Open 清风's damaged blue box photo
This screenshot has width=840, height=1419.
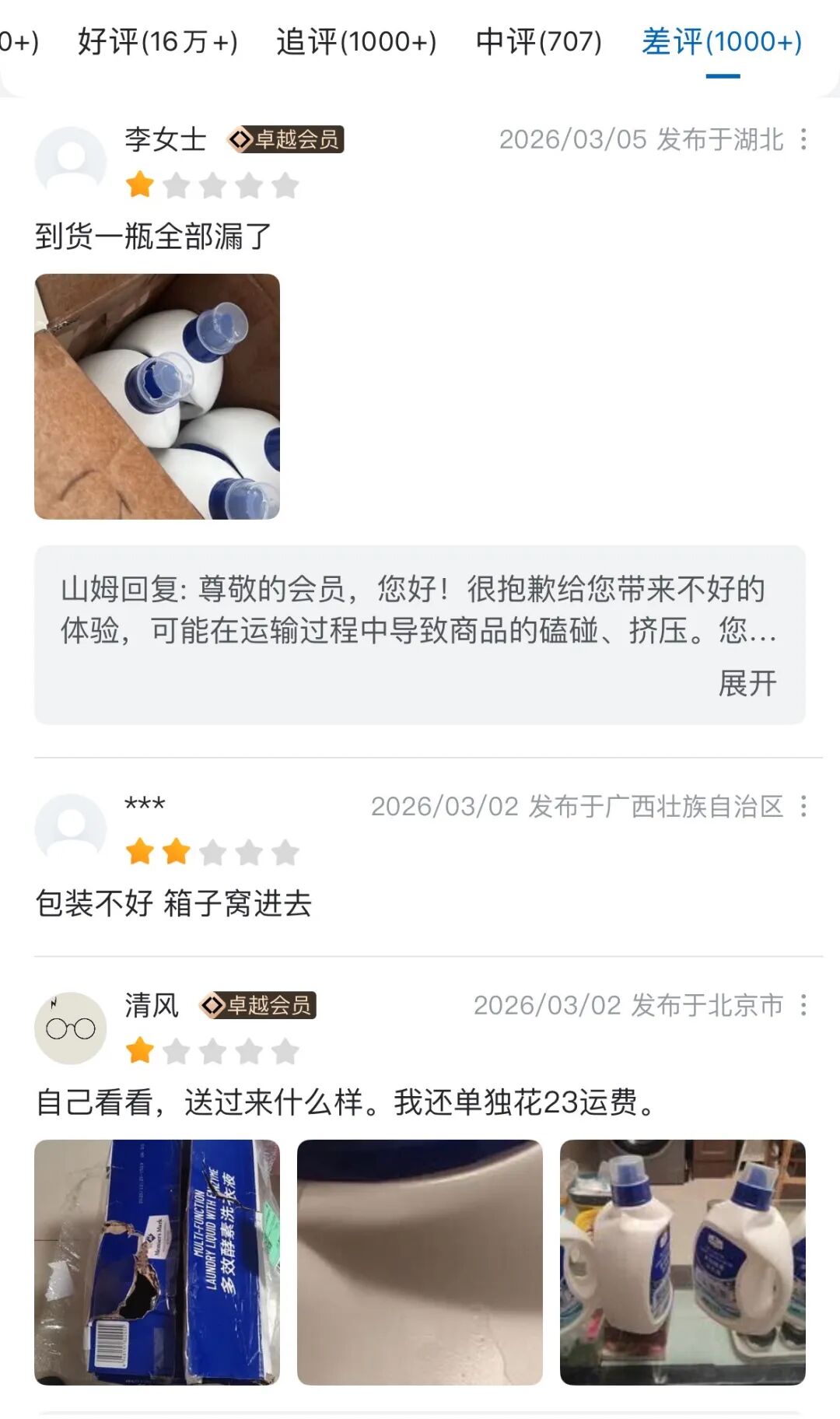pyautogui.click(x=157, y=1262)
